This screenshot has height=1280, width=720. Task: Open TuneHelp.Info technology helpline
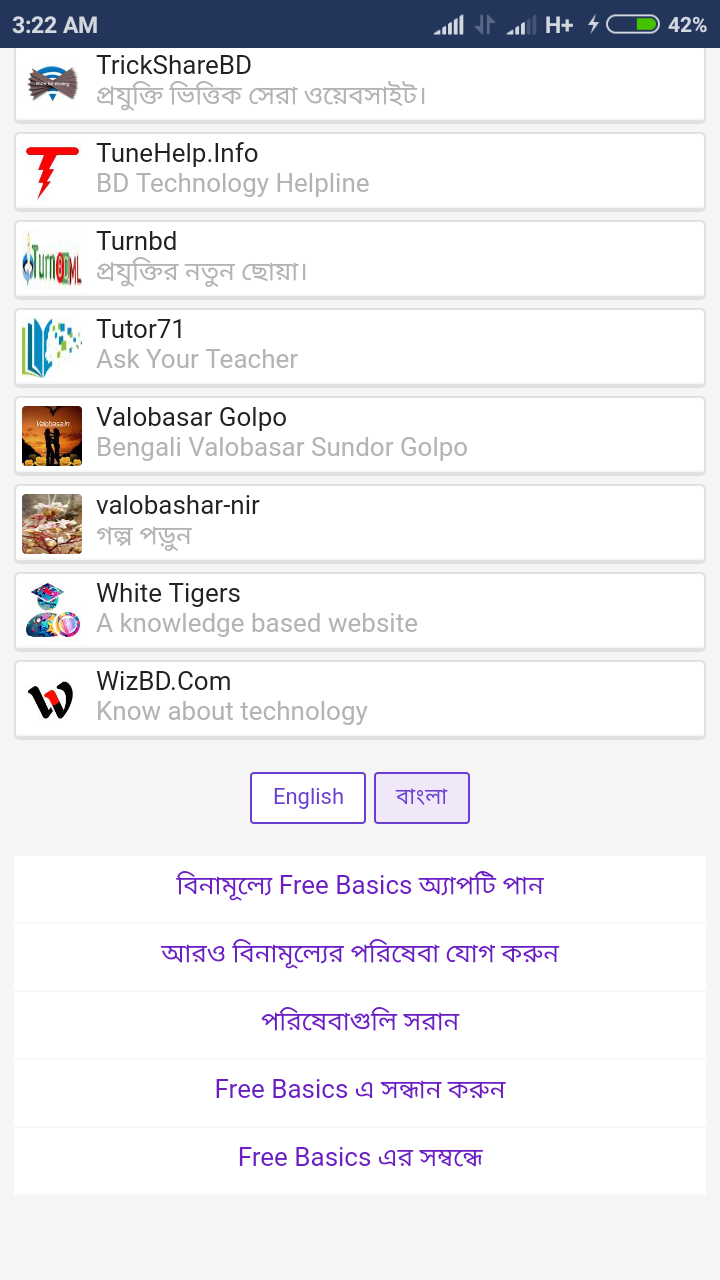pyautogui.click(x=360, y=170)
